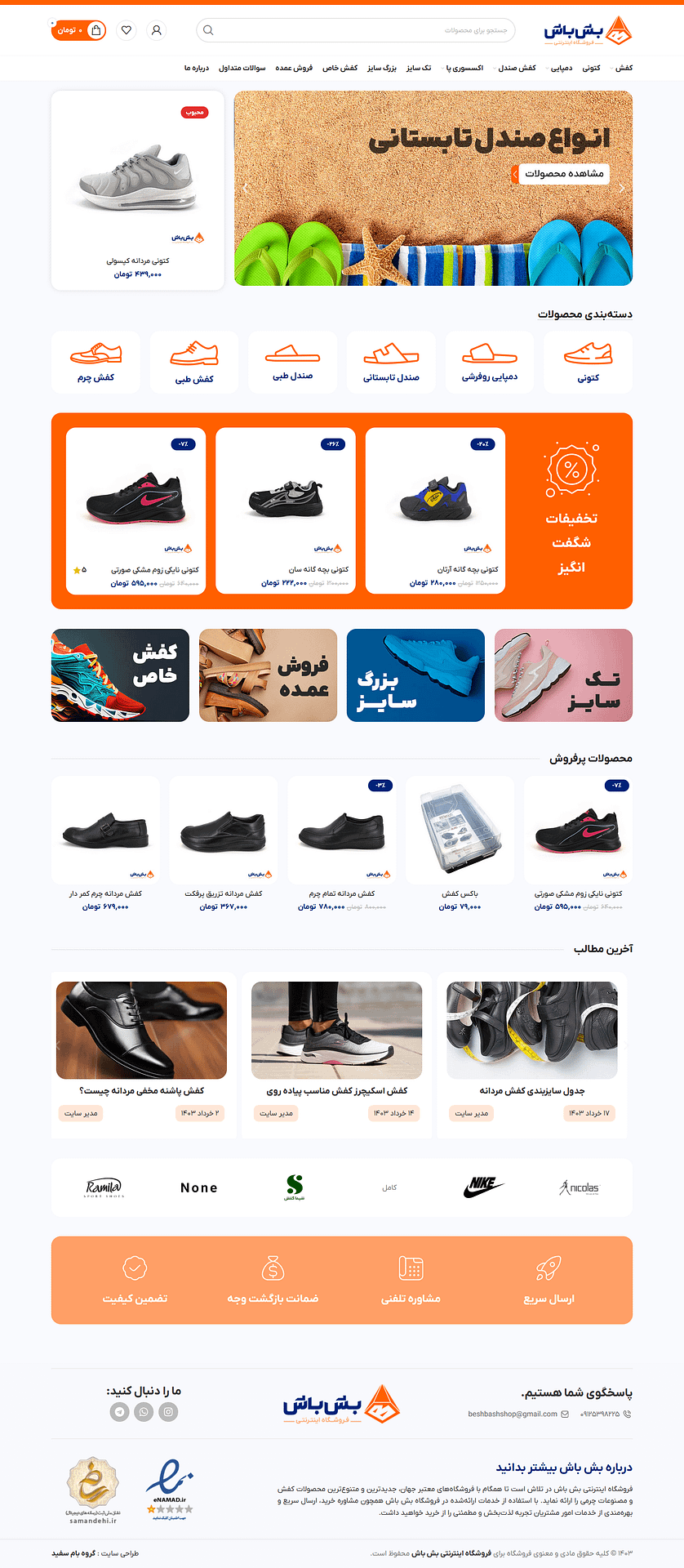Open the Nike brand logo
684x1568 pixels.
[x=482, y=1187]
